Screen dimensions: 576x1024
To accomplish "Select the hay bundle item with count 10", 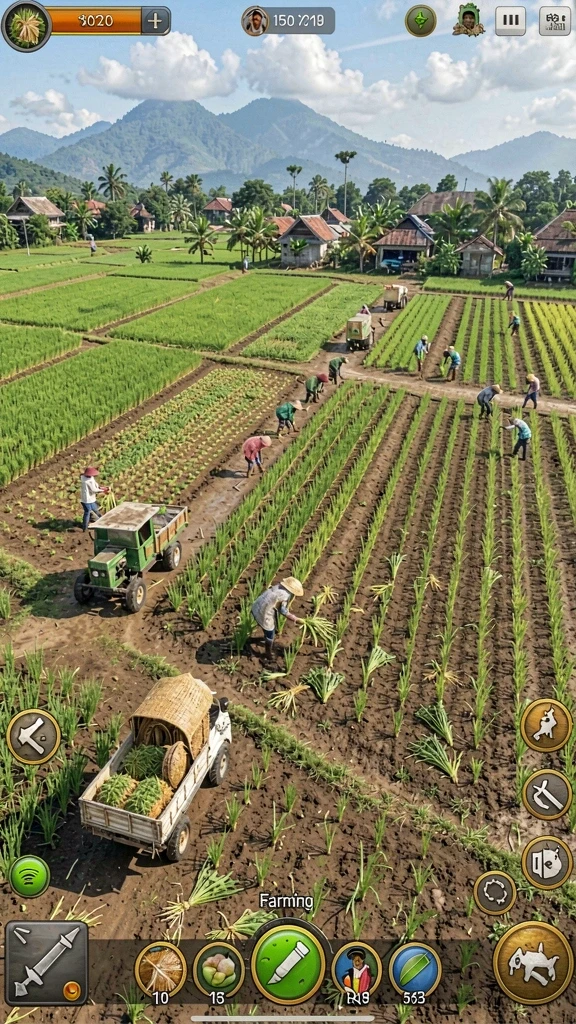I will [x=160, y=970].
